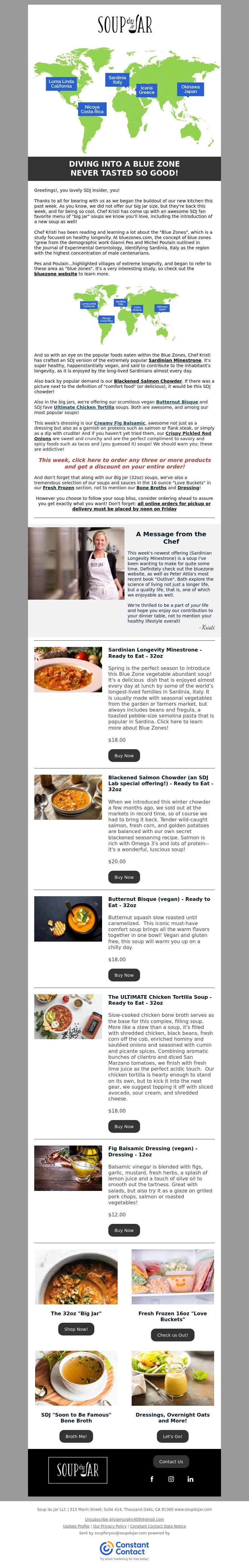Tap the Let's Go! button
The height and width of the screenshot is (1568, 249).
[x=172, y=1437]
